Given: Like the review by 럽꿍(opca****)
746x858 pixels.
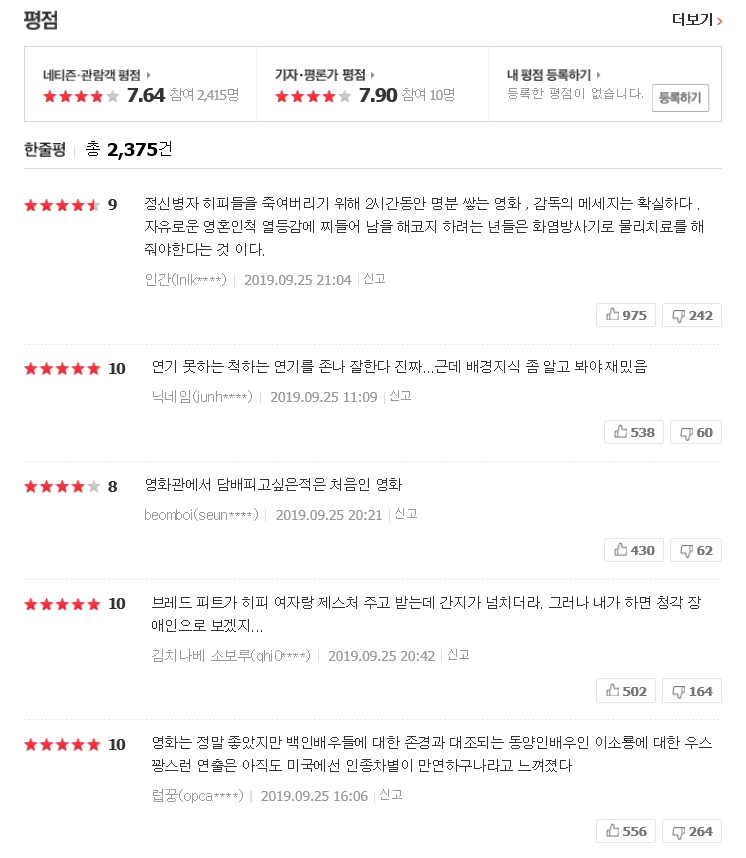Looking at the screenshot, I should [x=625, y=831].
